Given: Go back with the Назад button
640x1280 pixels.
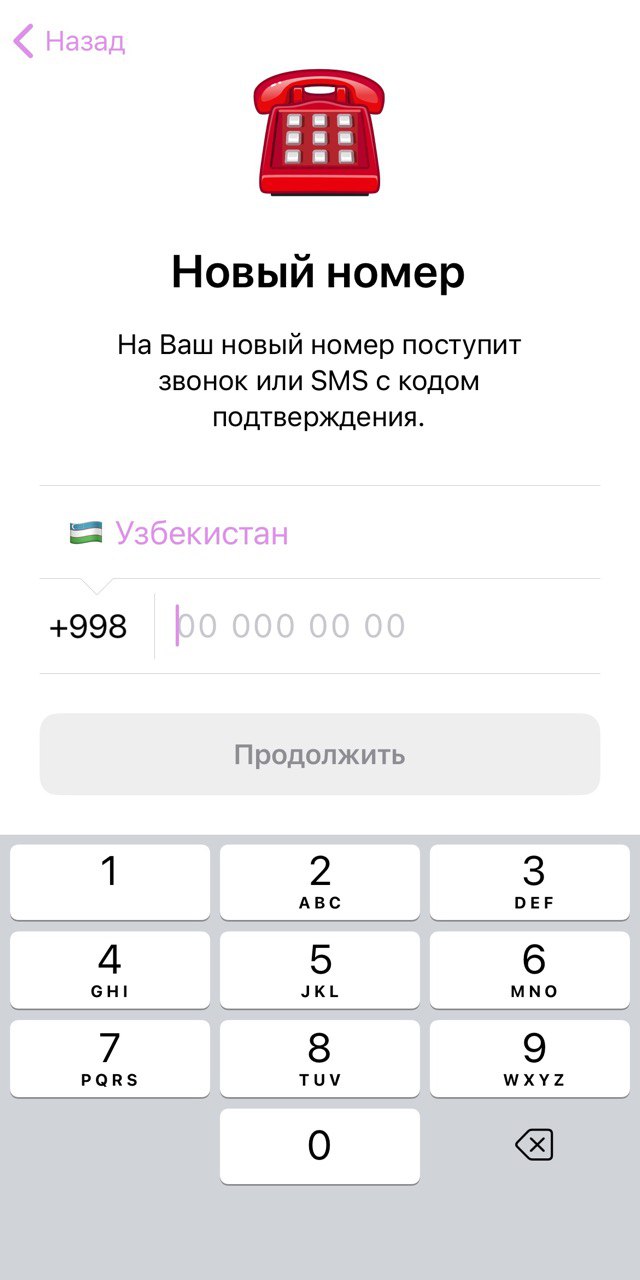Looking at the screenshot, I should click(x=69, y=41).
